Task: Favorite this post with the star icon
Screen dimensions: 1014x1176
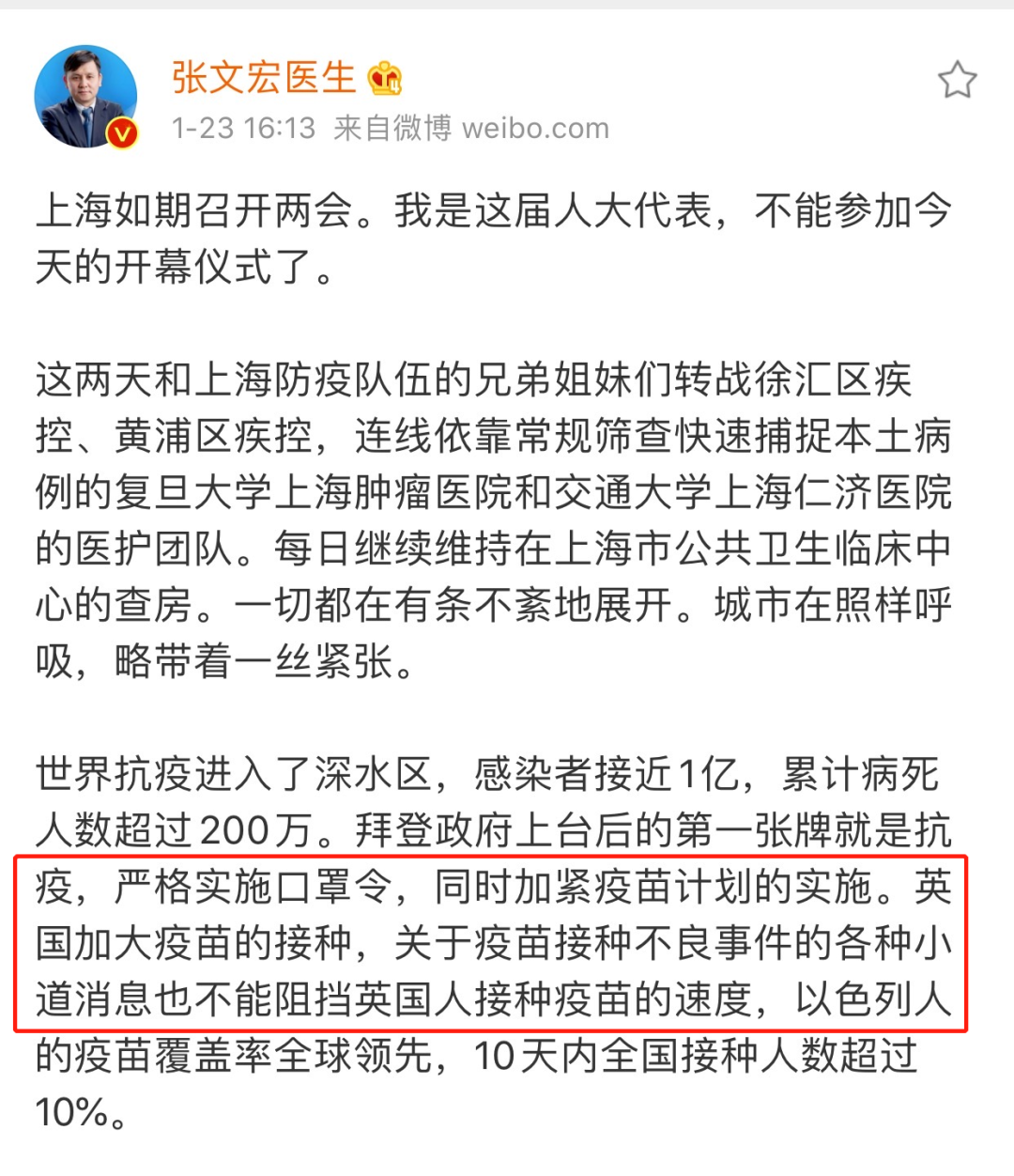Action: pos(957,81)
